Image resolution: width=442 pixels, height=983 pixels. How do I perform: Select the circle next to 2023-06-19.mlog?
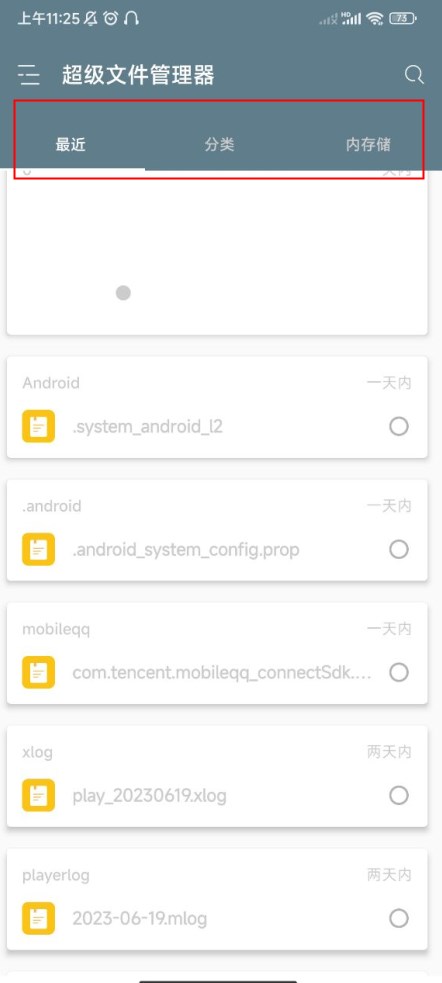pos(399,919)
